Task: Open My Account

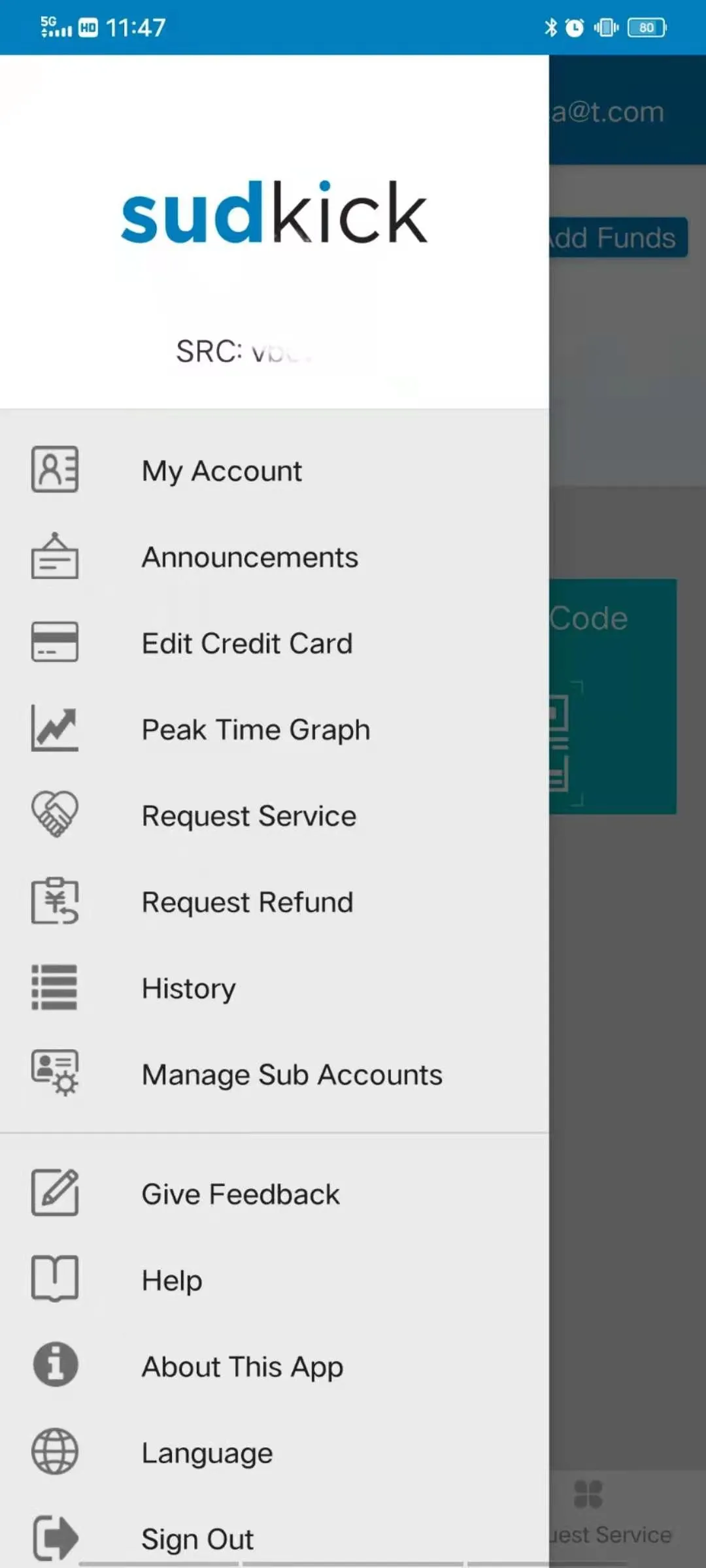Action: [222, 470]
